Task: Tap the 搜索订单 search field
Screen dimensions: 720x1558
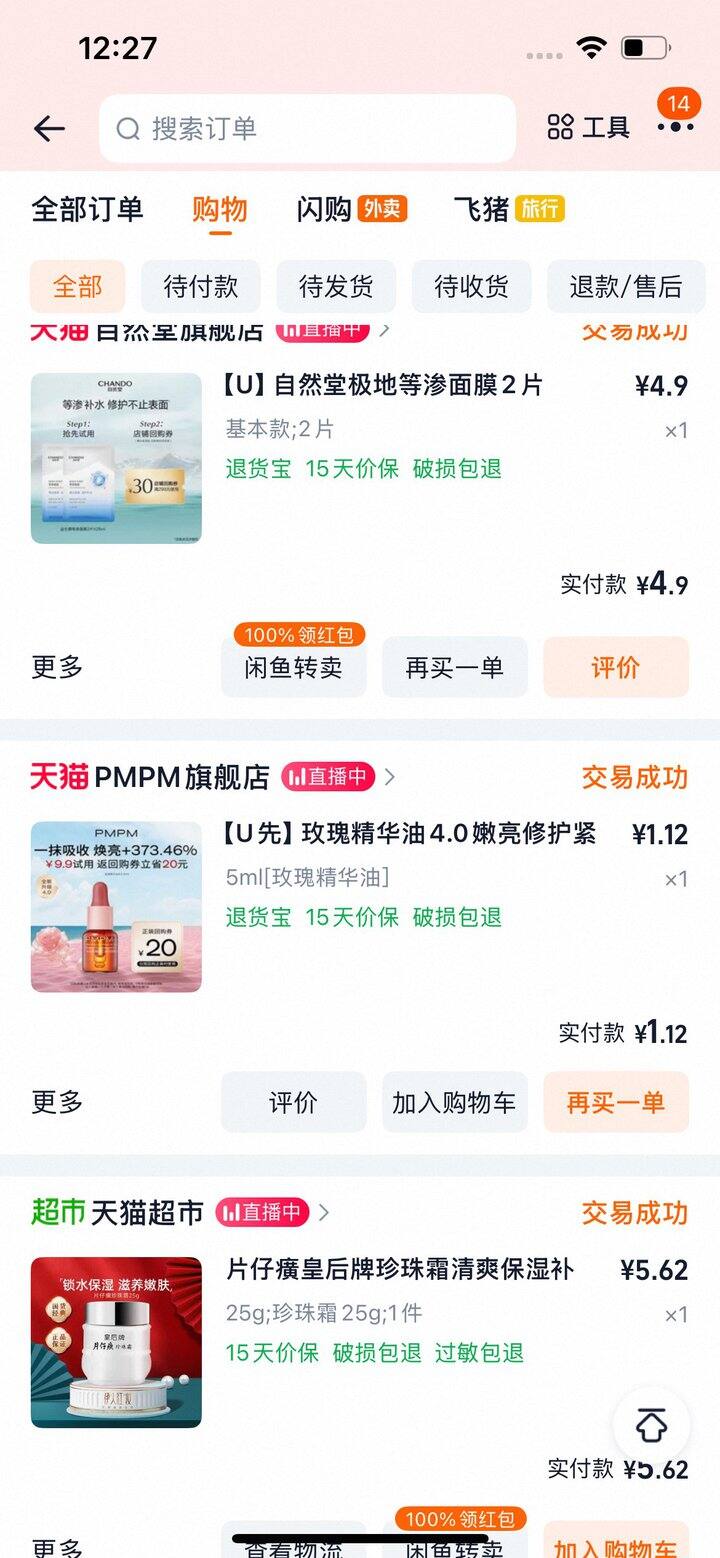Action: [x=307, y=128]
